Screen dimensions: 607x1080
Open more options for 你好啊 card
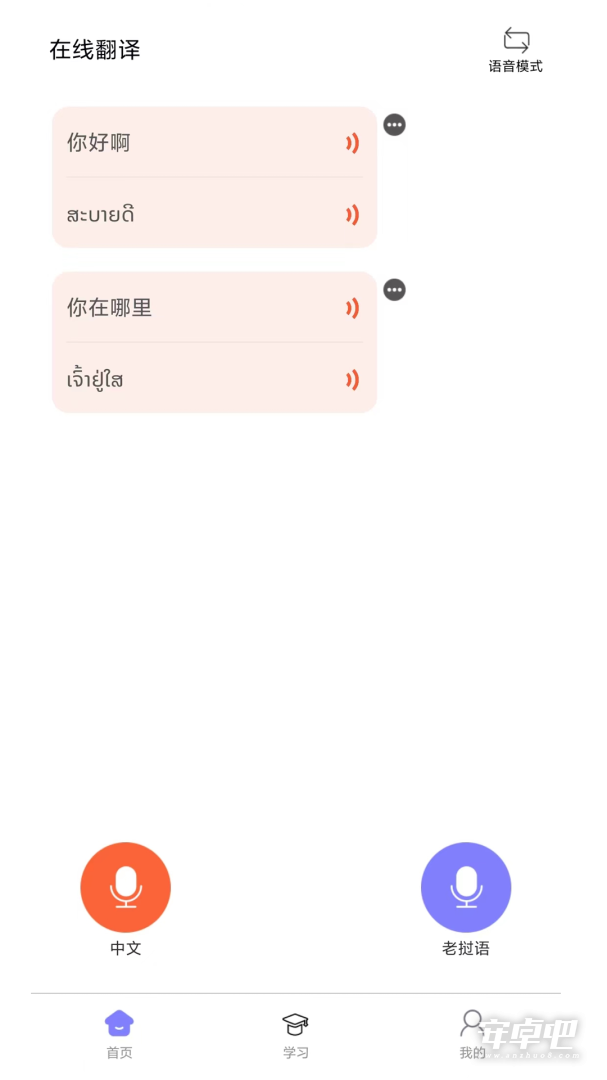[394, 125]
